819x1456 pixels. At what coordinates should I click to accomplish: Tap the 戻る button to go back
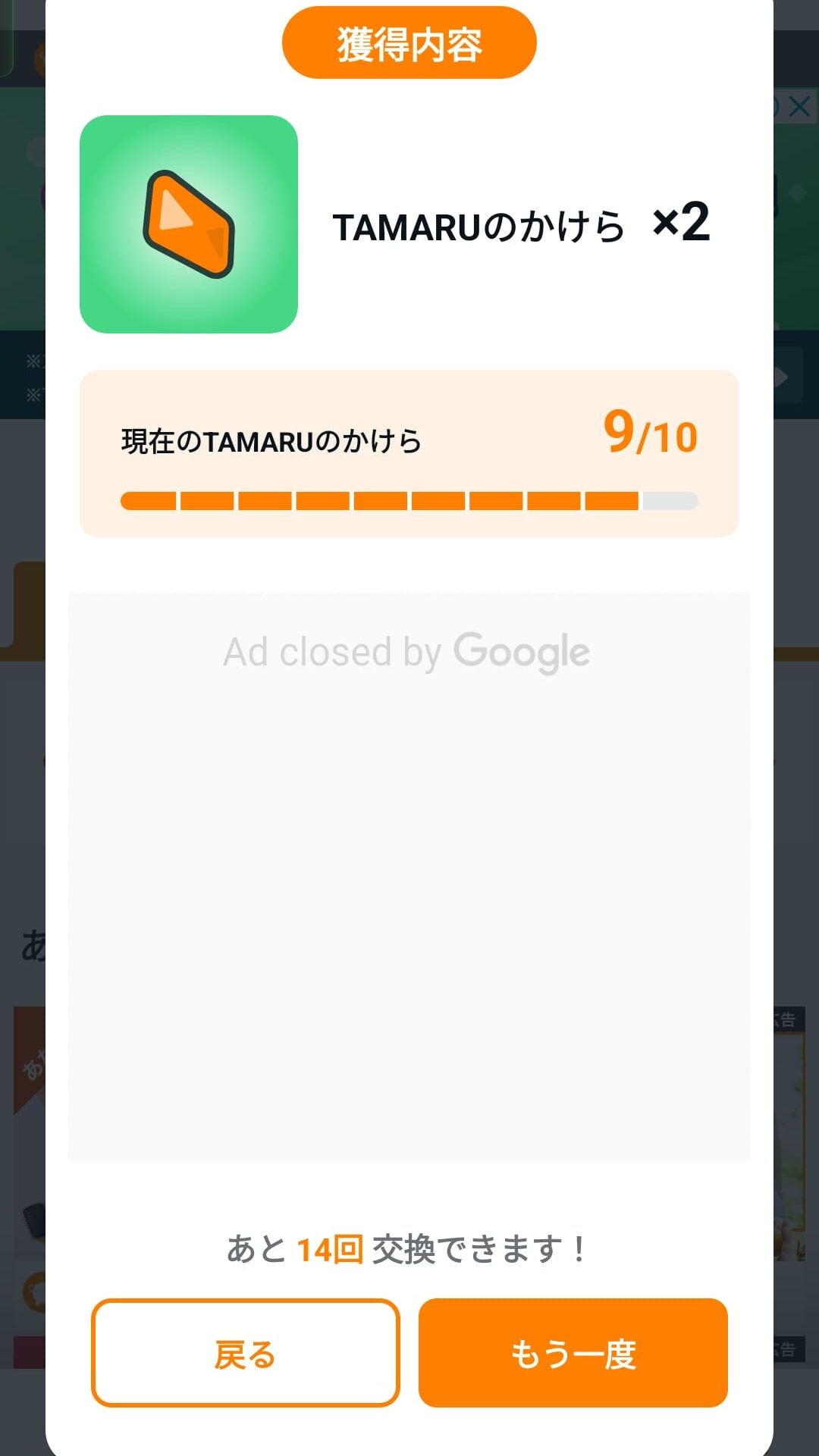tap(245, 1353)
